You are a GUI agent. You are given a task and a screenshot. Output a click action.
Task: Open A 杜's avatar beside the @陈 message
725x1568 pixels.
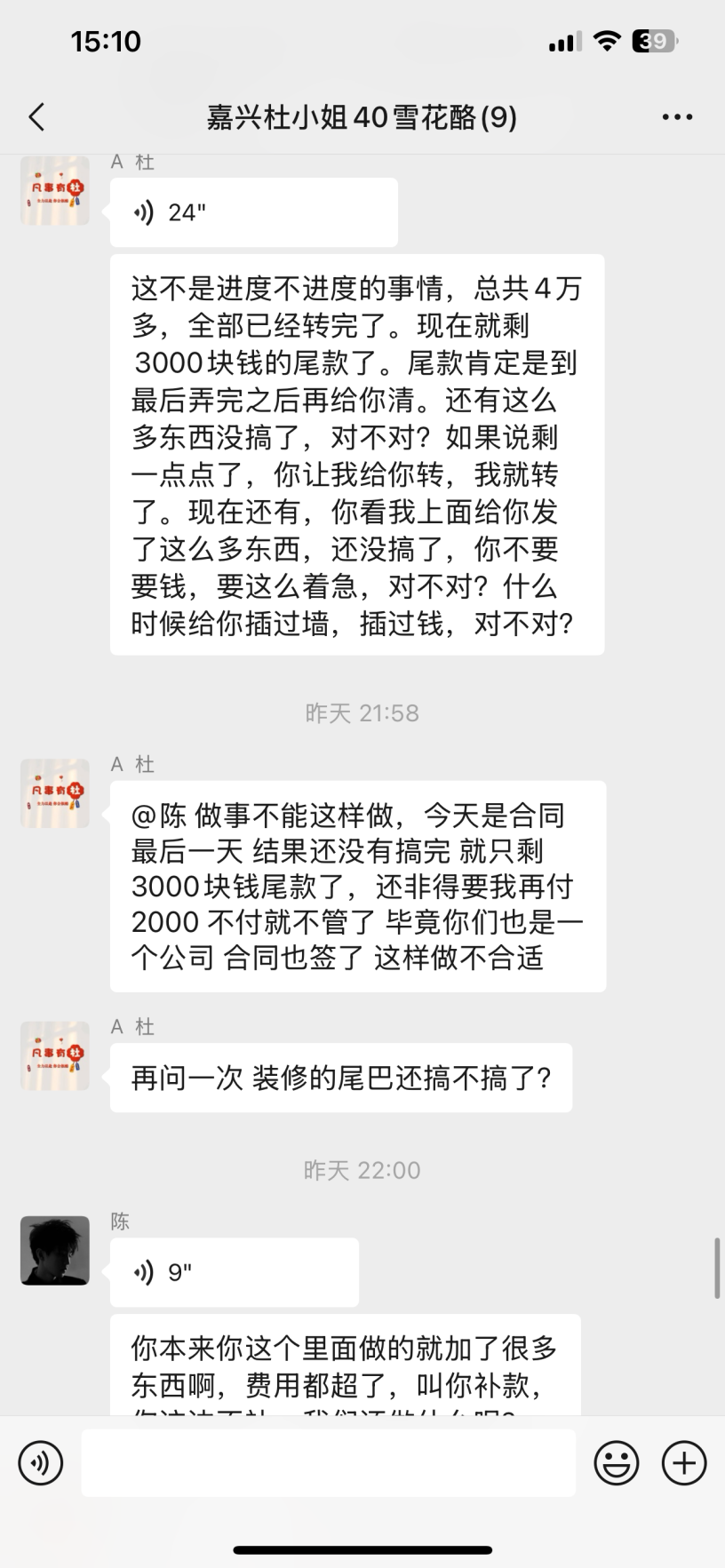click(55, 793)
